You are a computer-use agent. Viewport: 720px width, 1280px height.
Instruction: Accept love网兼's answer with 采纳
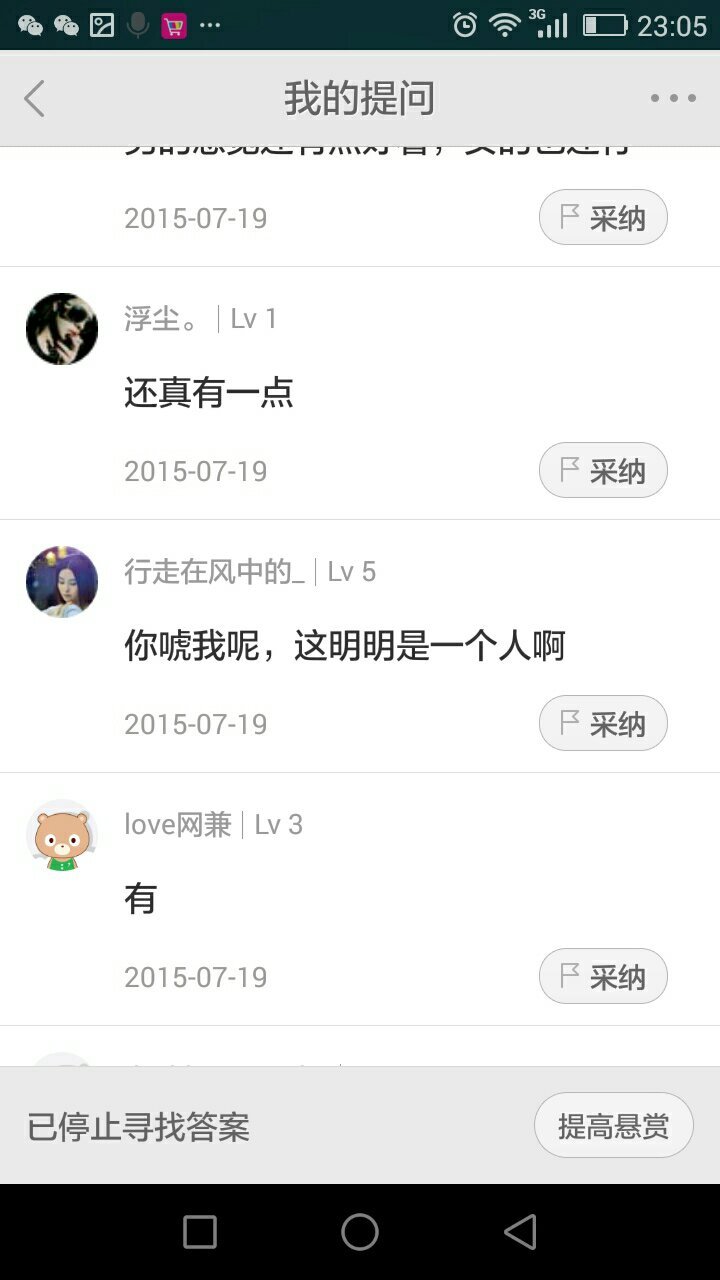pos(603,976)
